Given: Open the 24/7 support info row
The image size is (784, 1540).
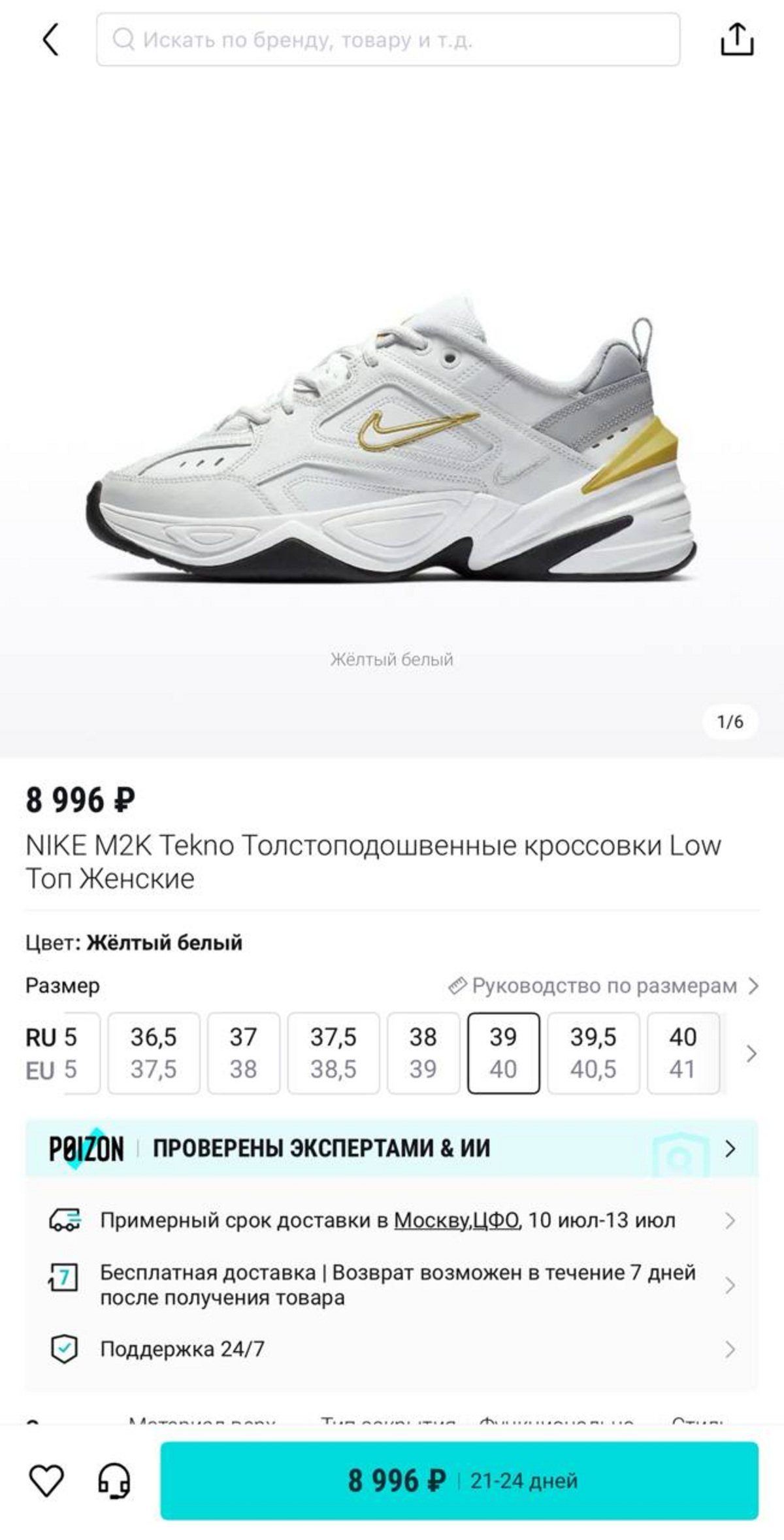Looking at the screenshot, I should pos(392,1349).
